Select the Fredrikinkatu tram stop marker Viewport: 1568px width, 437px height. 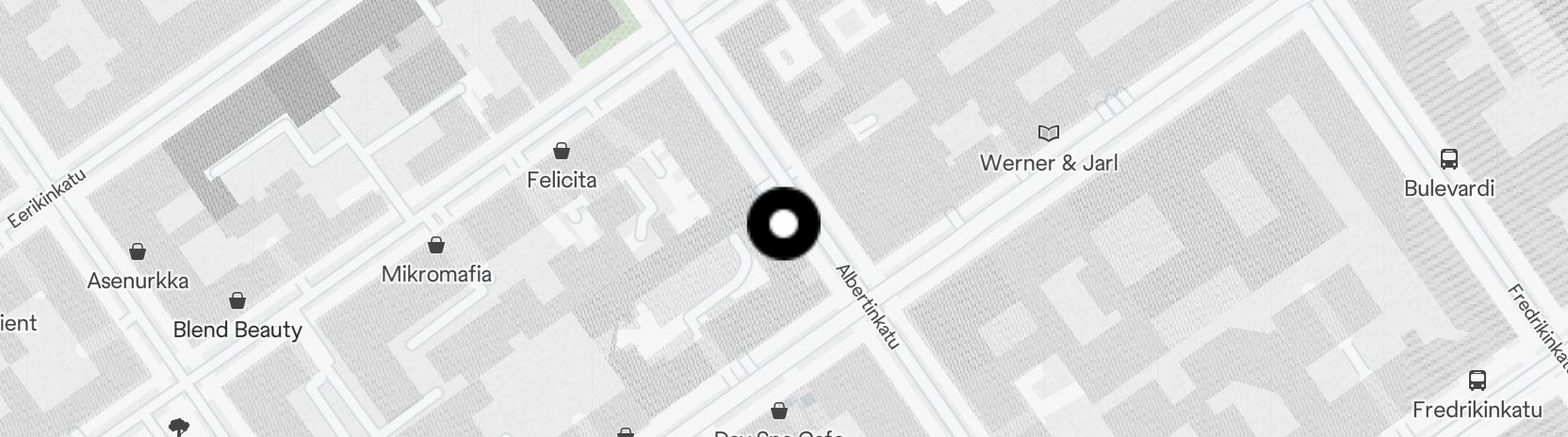[x=1478, y=381]
